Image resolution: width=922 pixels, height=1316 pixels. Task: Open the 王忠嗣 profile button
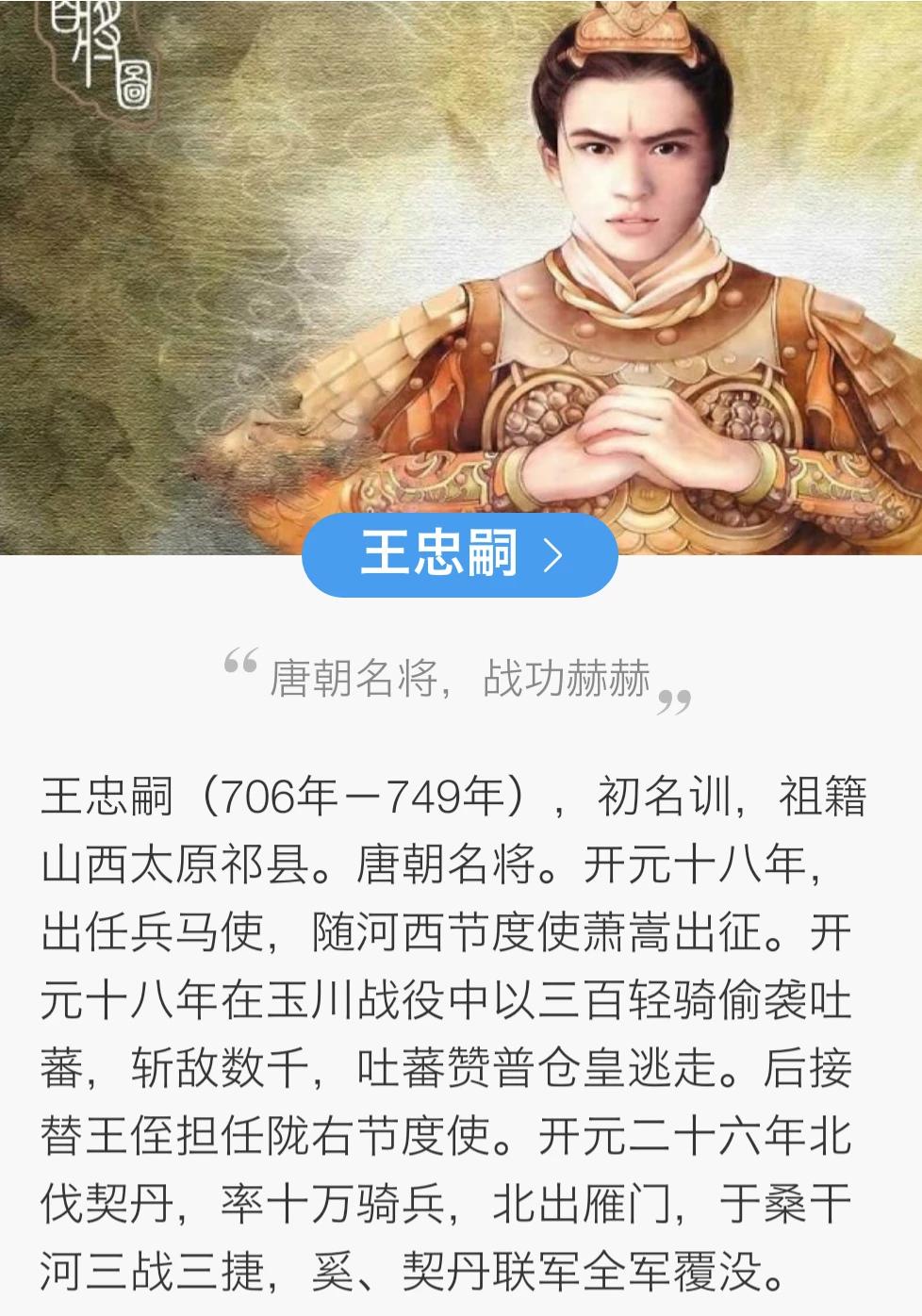point(460,554)
